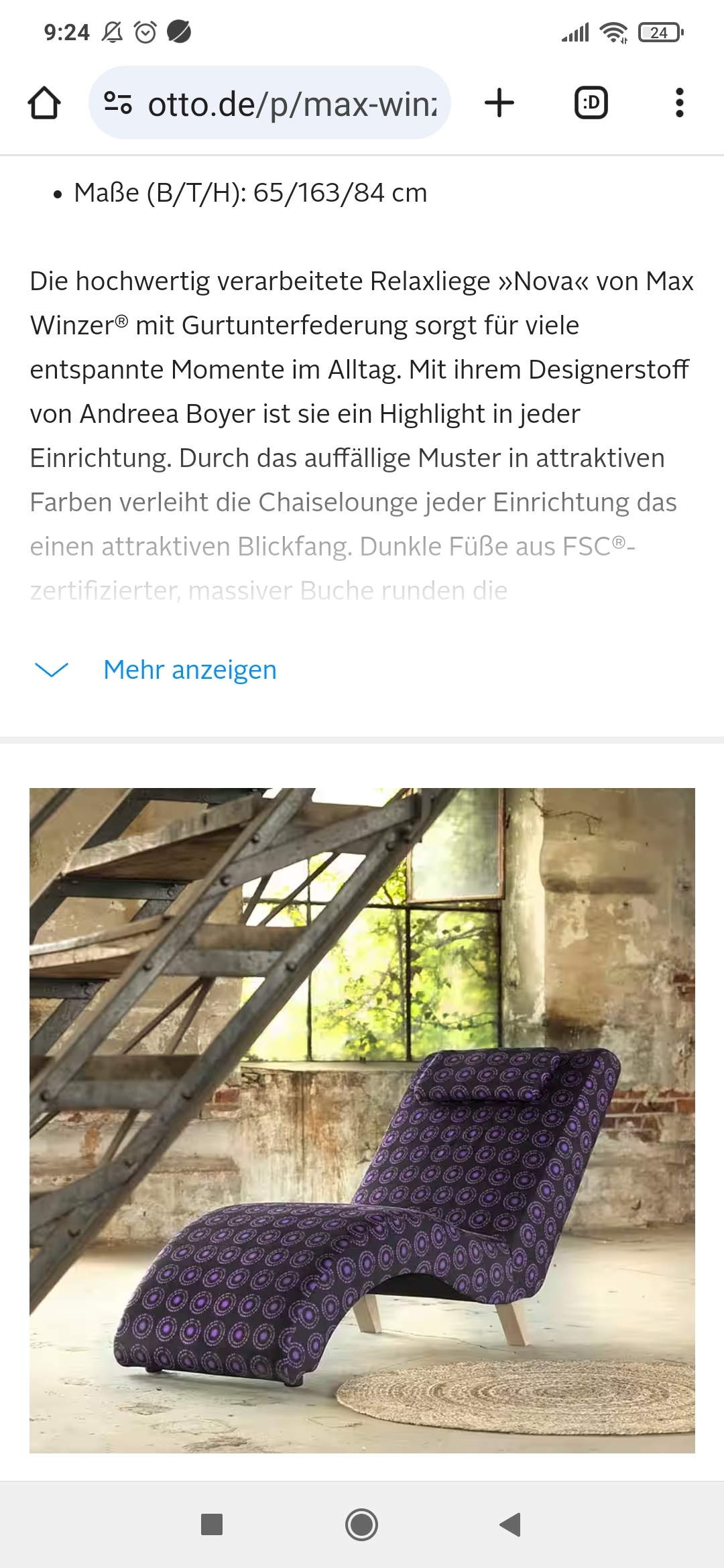Image resolution: width=724 pixels, height=1568 pixels.
Task: Open recent apps via the square button
Action: click(212, 1524)
